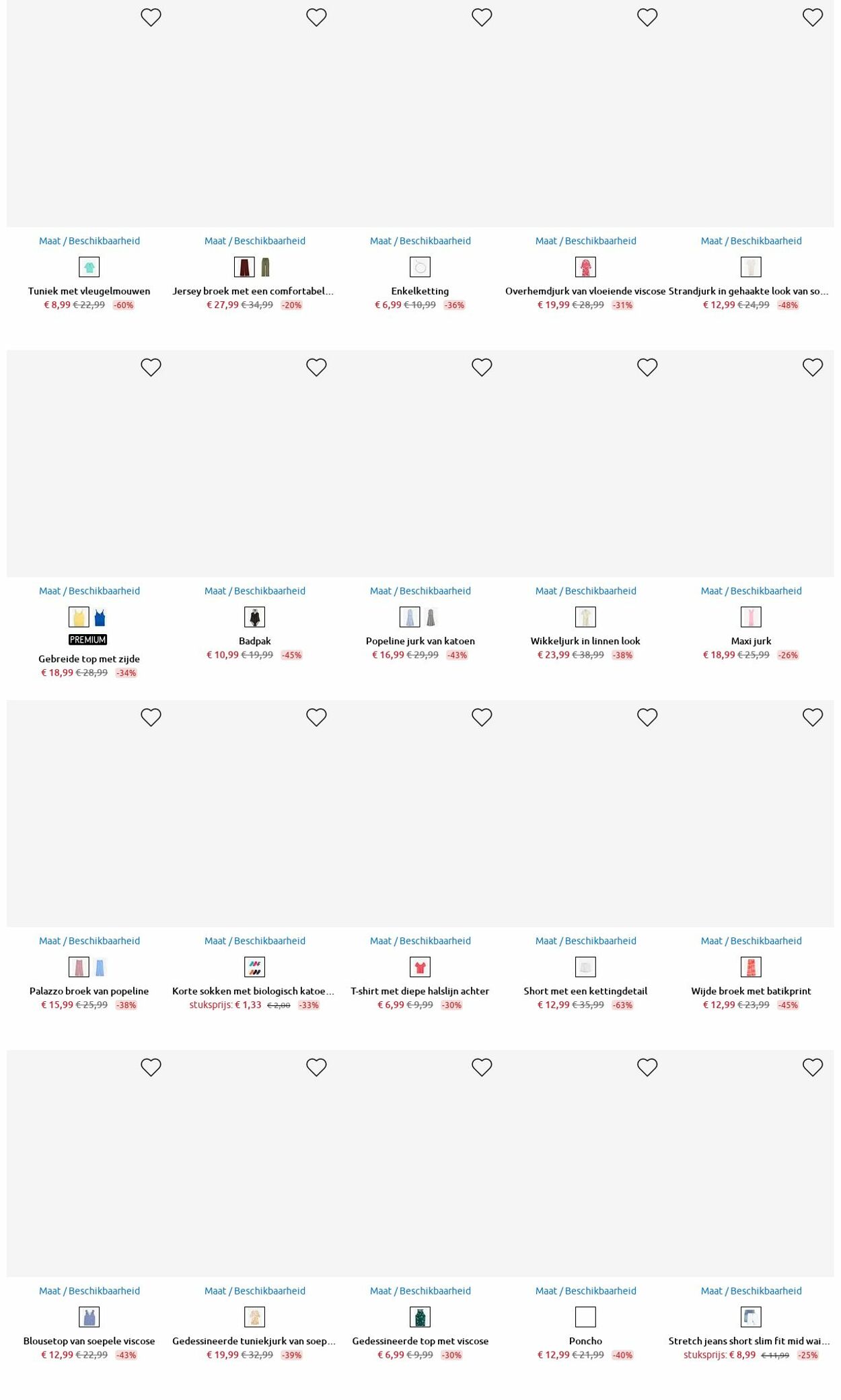Favorite the Strandjurk in gehaakte look
The width and height of the screenshot is (841, 1400).
coord(813,17)
